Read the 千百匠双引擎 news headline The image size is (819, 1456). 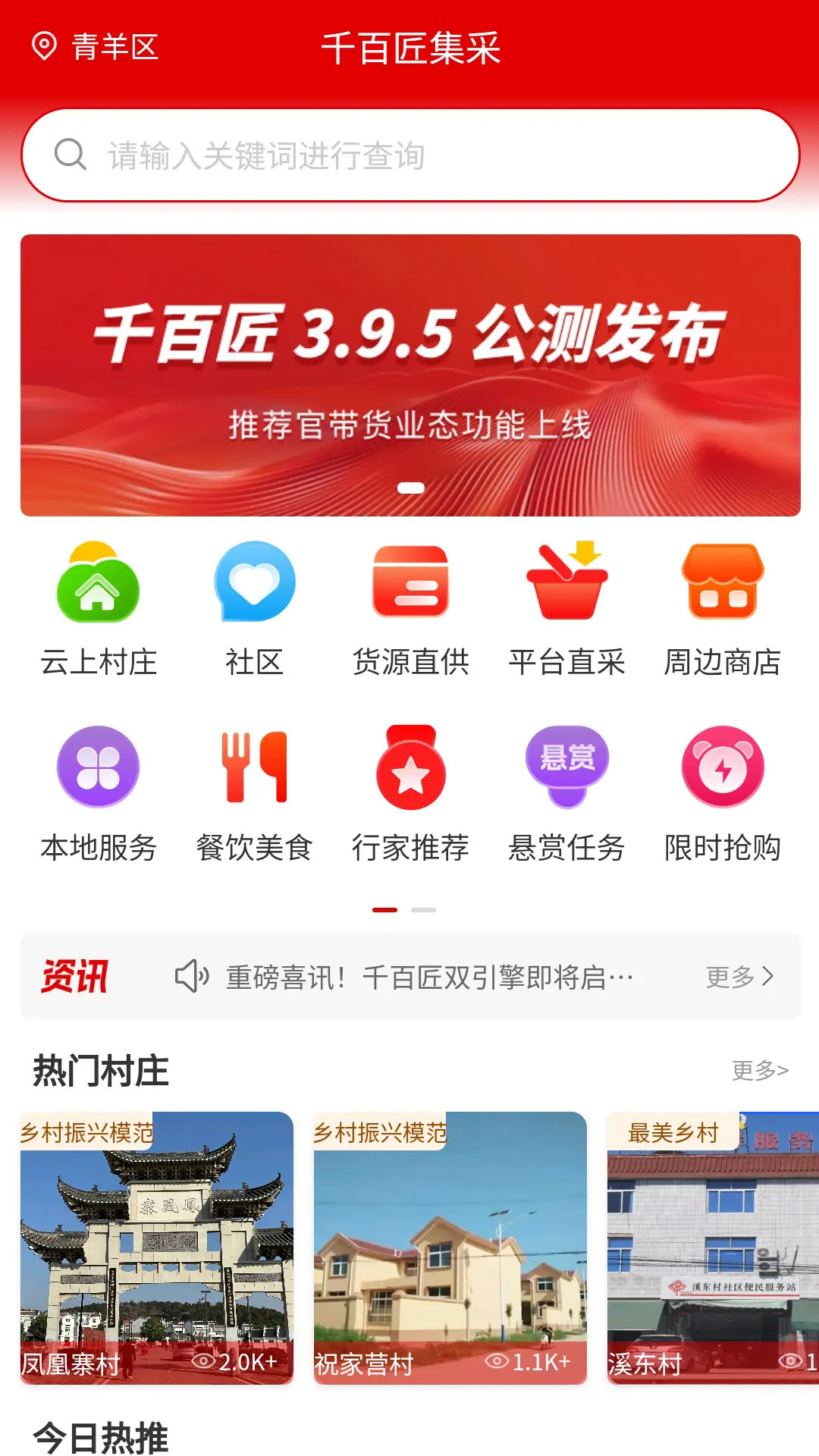428,977
